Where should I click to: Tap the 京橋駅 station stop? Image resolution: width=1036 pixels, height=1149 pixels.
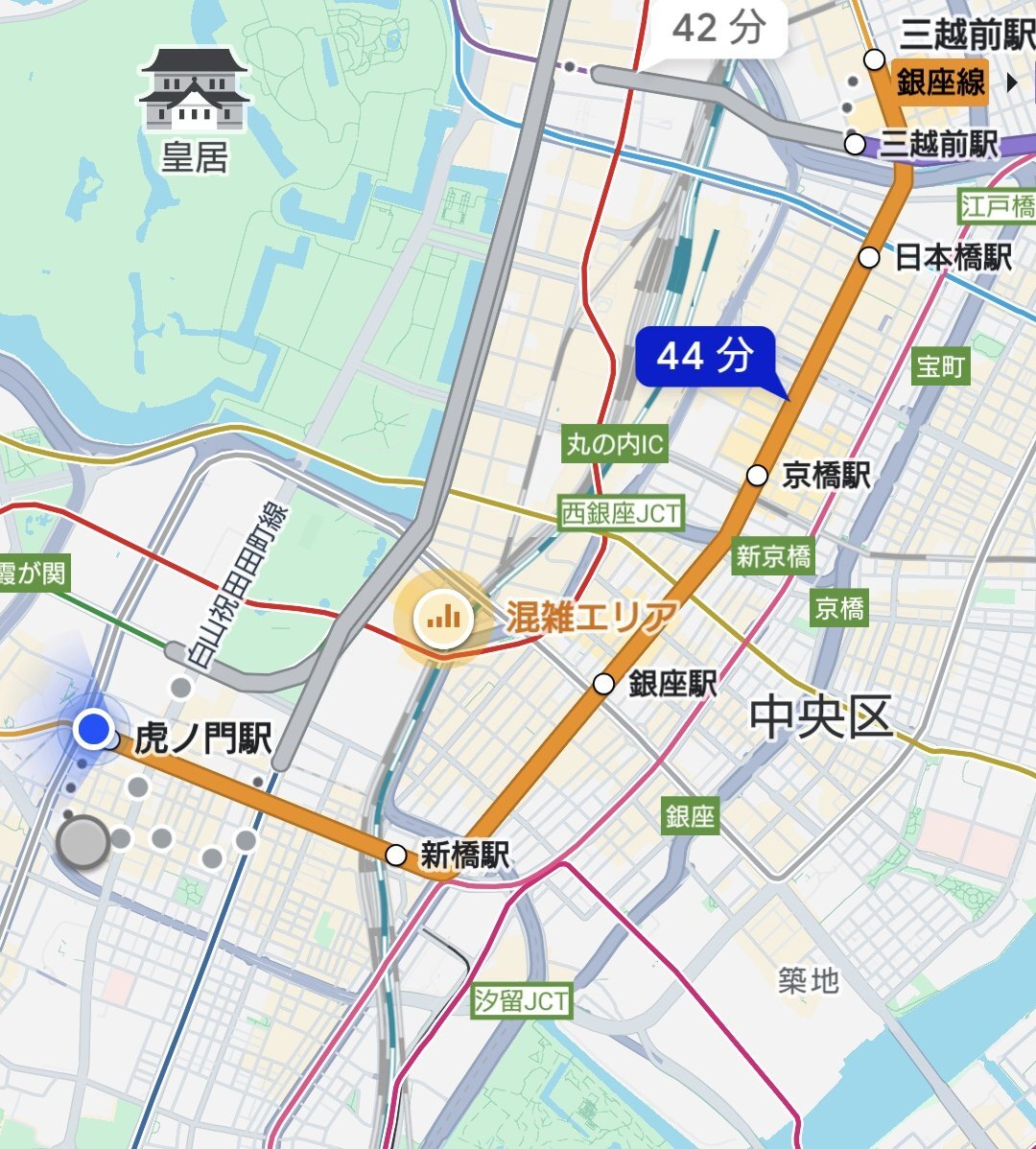(x=758, y=475)
